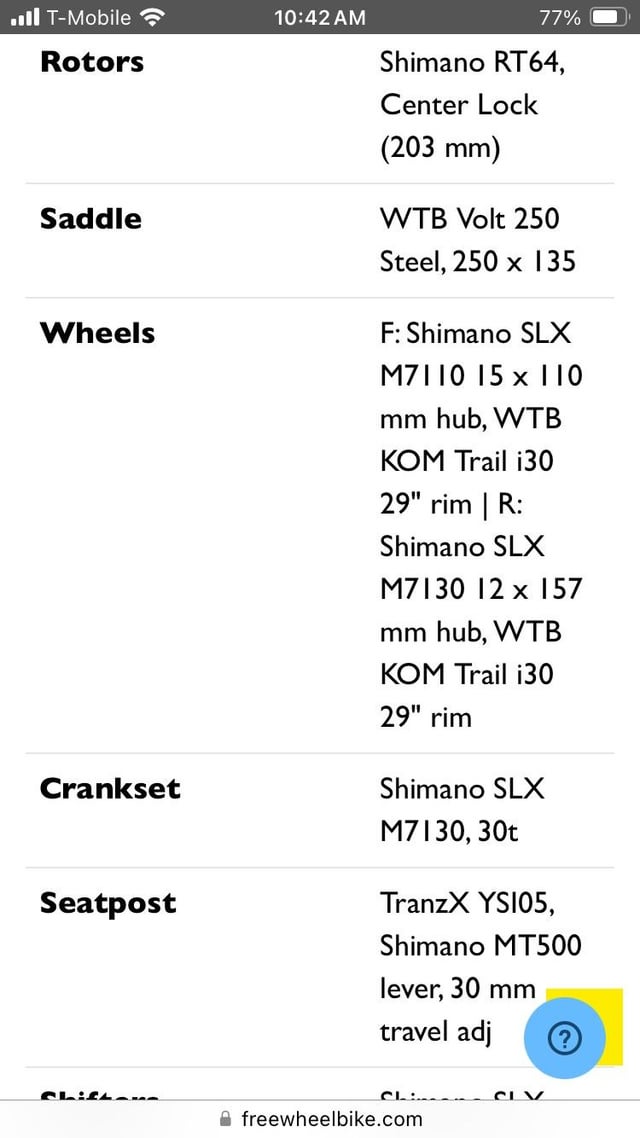640x1138 pixels.
Task: Tap the freewheelbike.com address bar
Action: 320,1118
